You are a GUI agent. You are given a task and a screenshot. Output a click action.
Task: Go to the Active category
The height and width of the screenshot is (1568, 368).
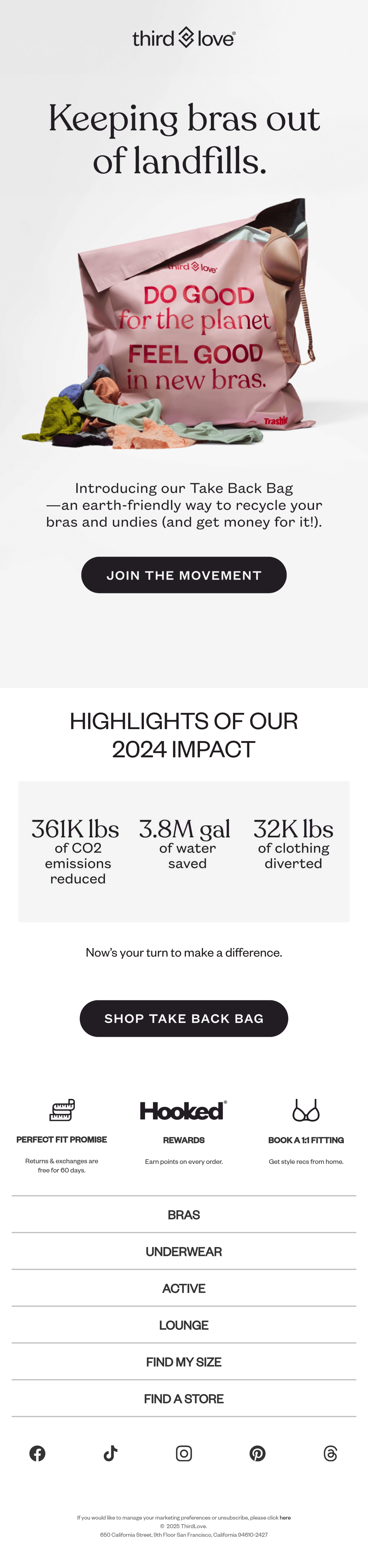point(183,1288)
